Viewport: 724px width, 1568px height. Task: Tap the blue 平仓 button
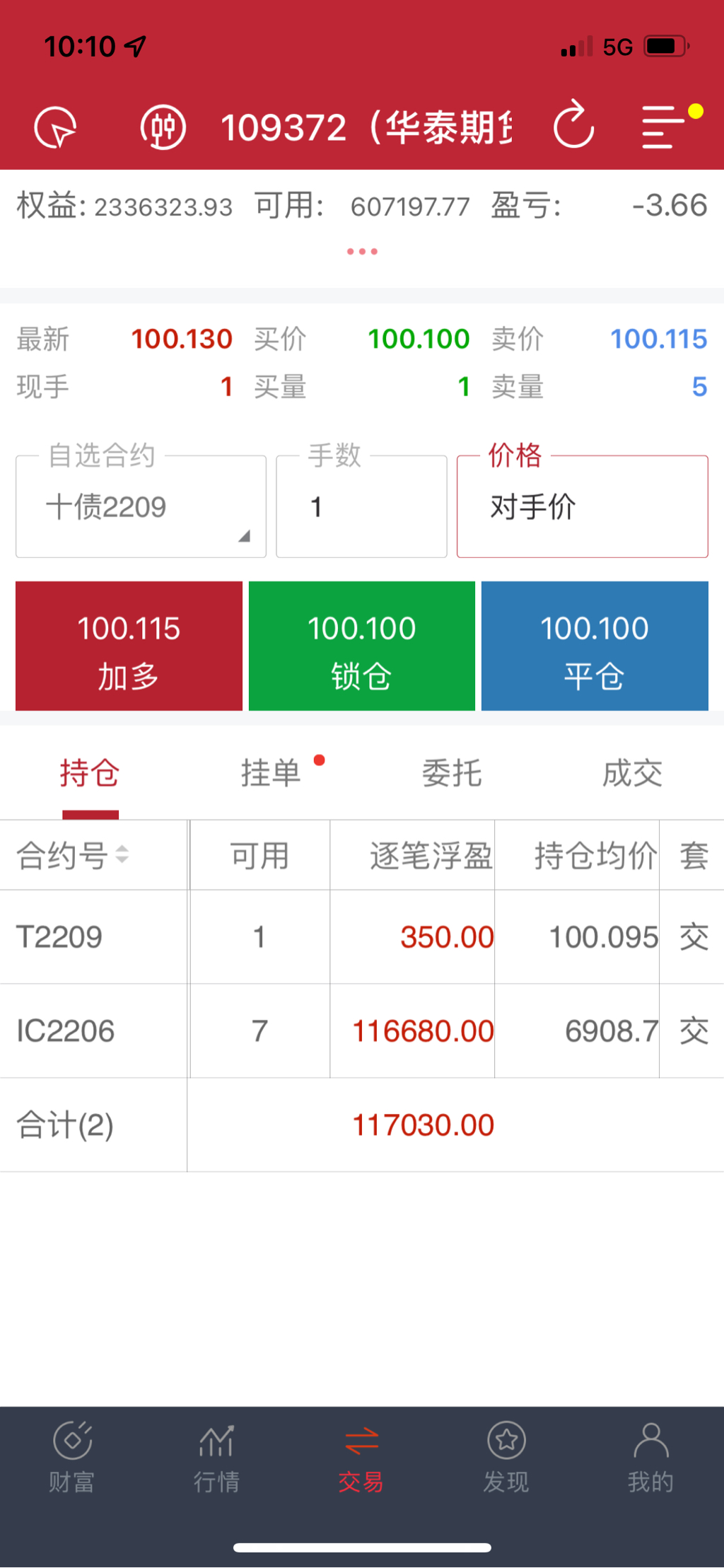[595, 646]
